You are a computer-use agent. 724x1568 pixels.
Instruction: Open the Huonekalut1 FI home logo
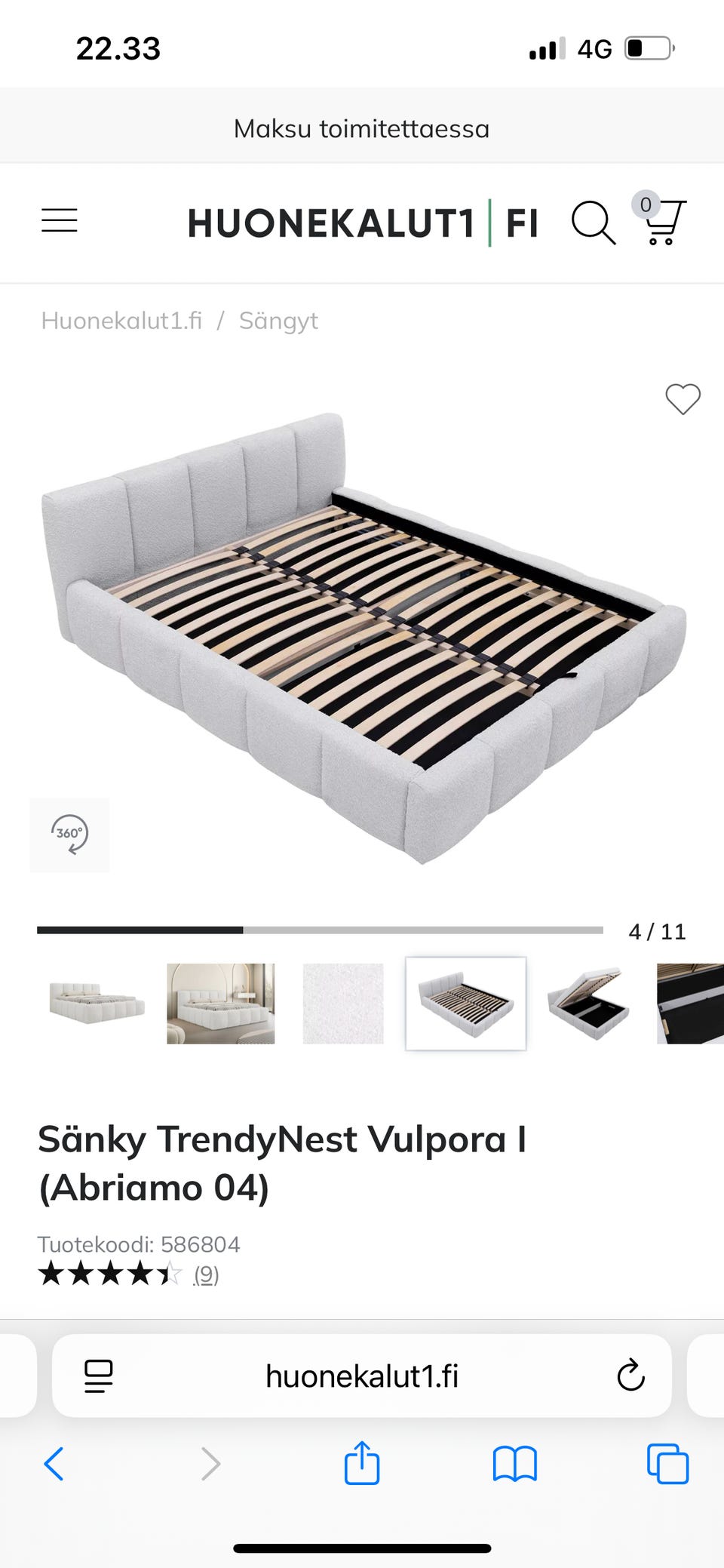pyautogui.click(x=362, y=223)
